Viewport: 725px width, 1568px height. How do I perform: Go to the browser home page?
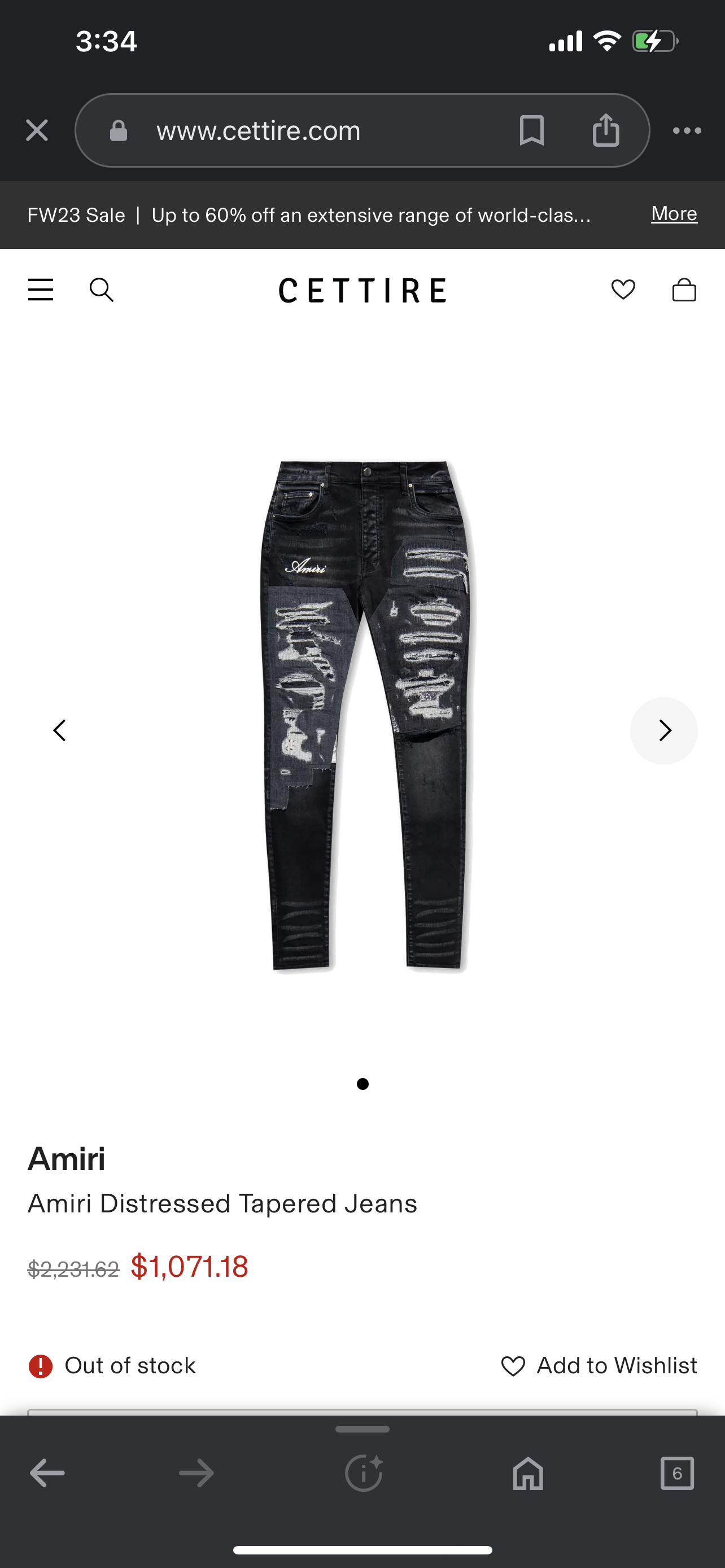pyautogui.click(x=528, y=1474)
